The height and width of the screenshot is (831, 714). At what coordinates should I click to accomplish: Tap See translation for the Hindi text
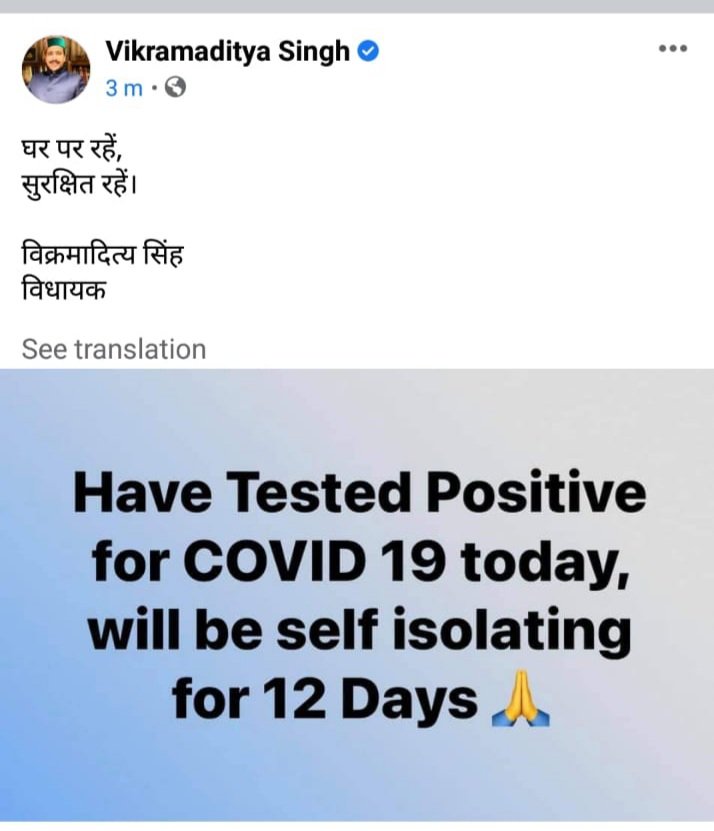114,349
